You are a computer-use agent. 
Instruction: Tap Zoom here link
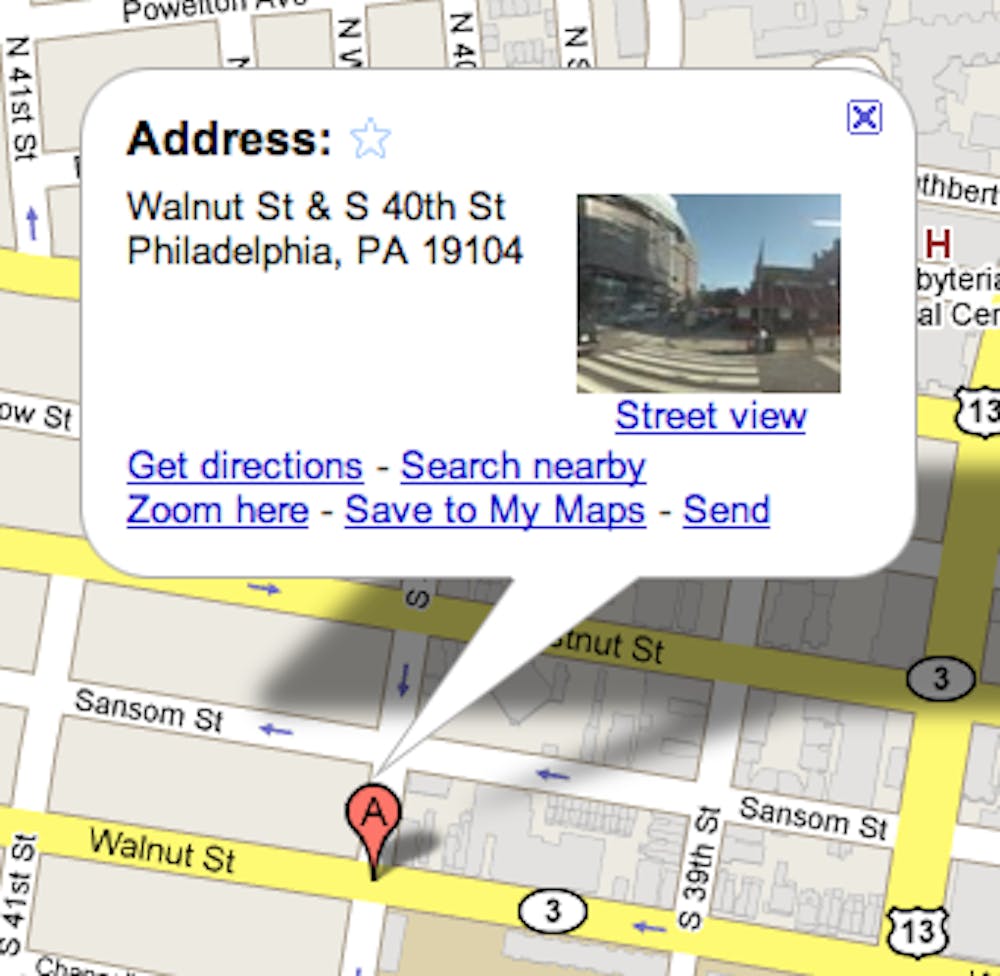[x=217, y=510]
